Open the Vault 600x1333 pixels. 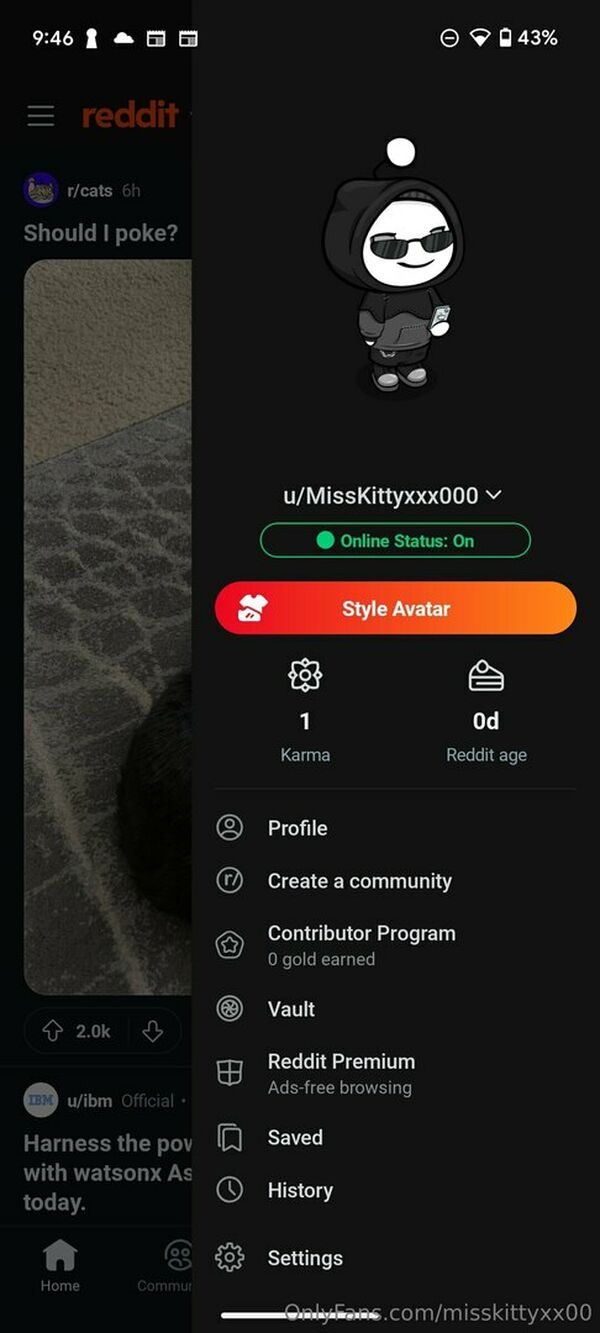coord(291,1009)
